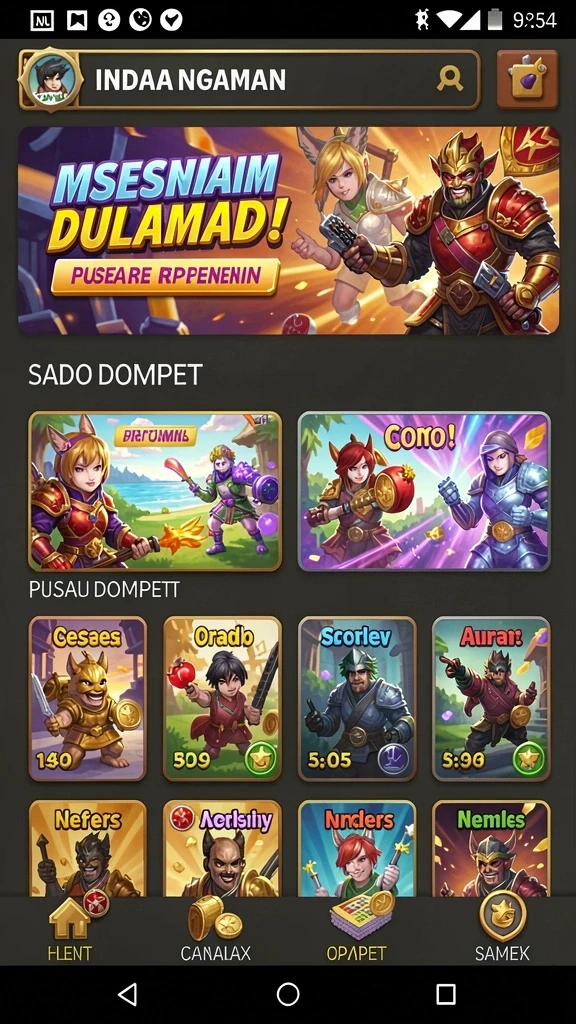Open the Nemles card
The height and width of the screenshot is (1024, 576).
(x=492, y=848)
